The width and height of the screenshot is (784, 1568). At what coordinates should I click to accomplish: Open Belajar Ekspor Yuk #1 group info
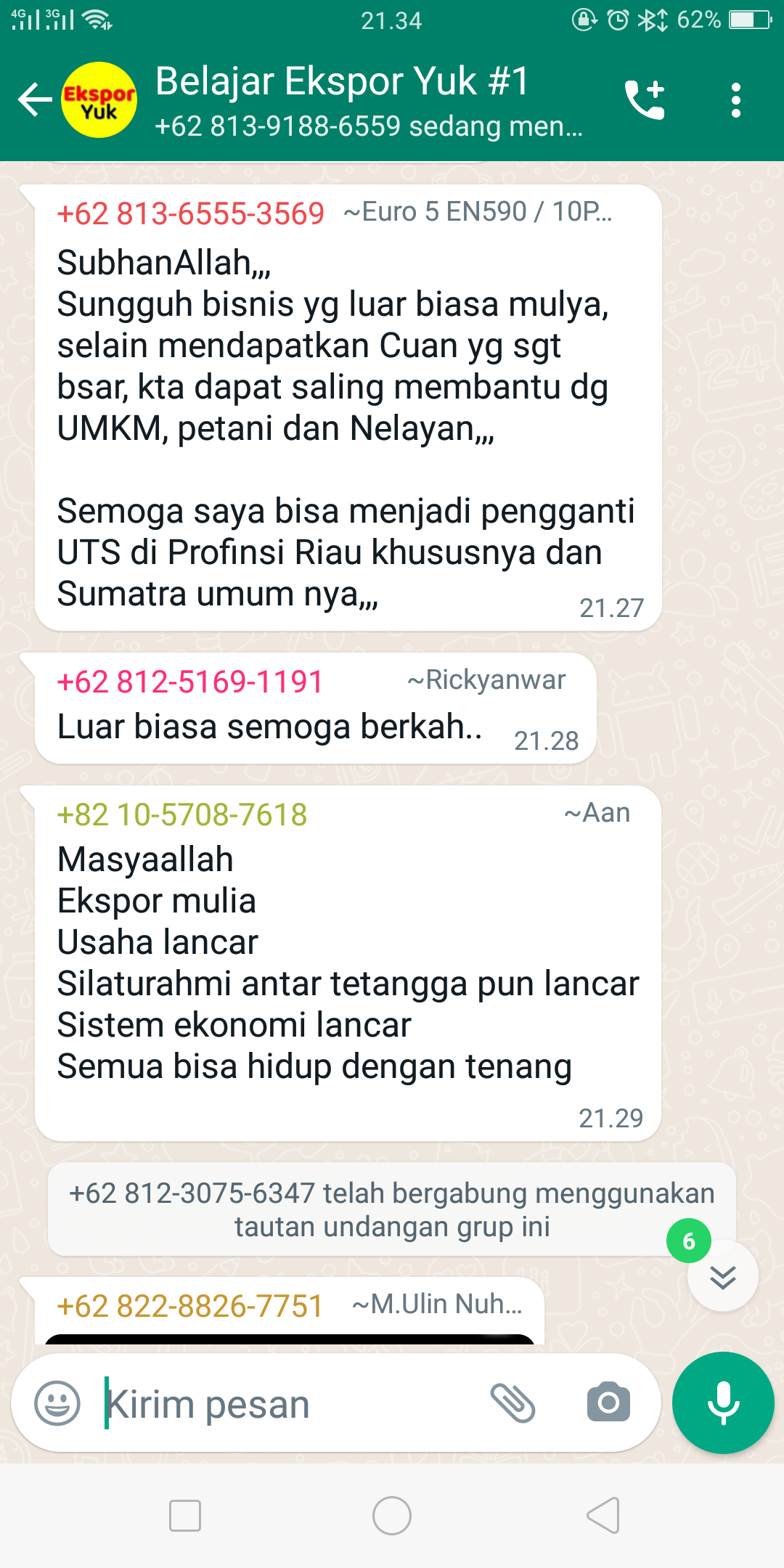(x=341, y=81)
